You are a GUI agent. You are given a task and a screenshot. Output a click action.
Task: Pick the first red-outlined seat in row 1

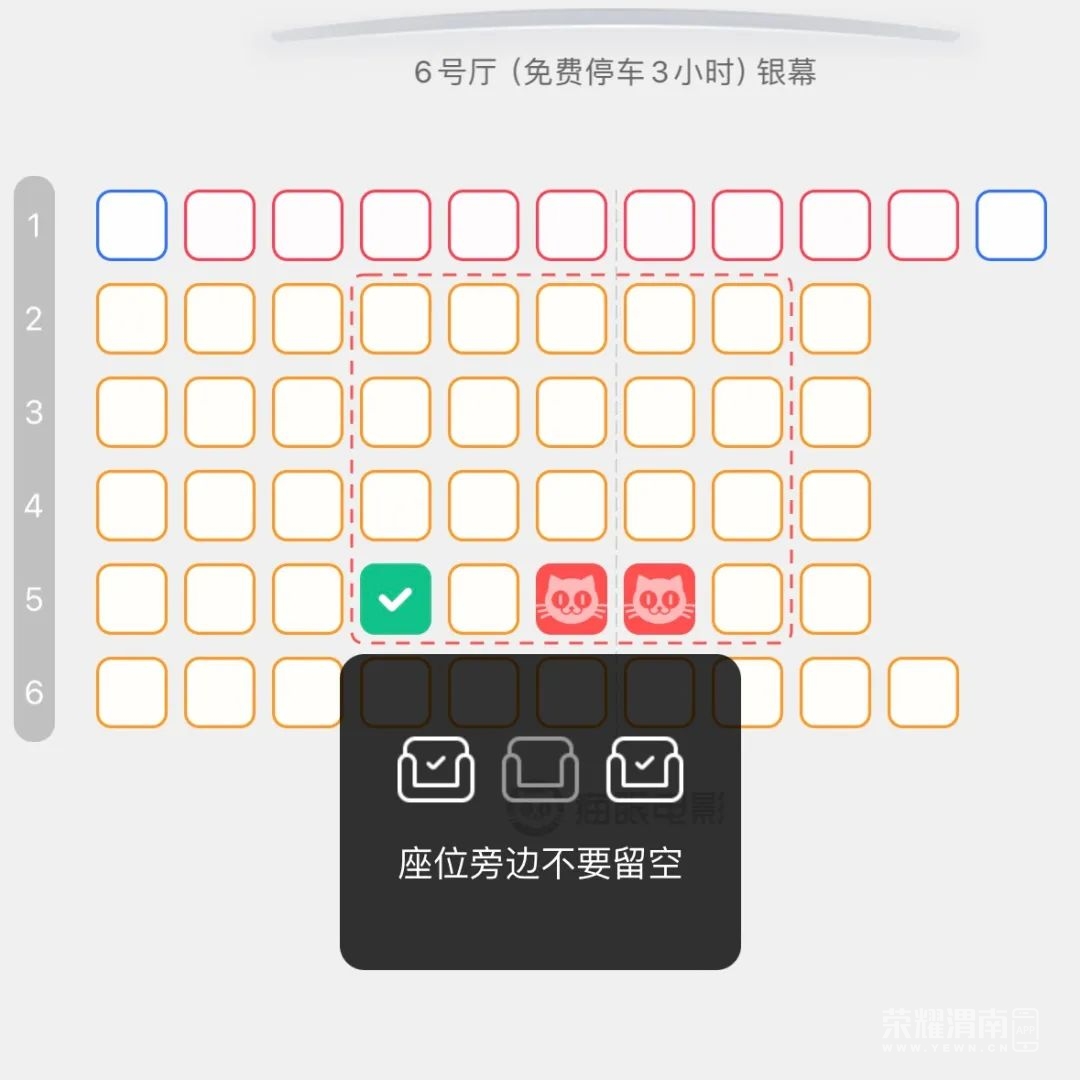click(x=220, y=225)
